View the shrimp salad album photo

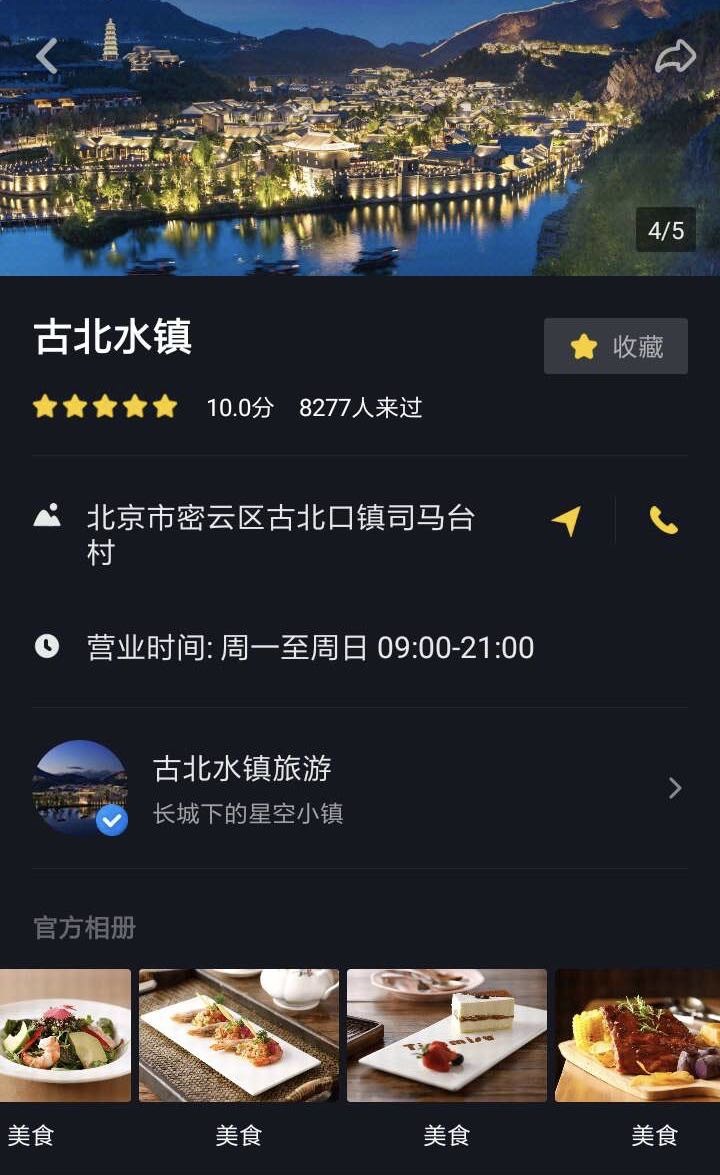point(64,1035)
